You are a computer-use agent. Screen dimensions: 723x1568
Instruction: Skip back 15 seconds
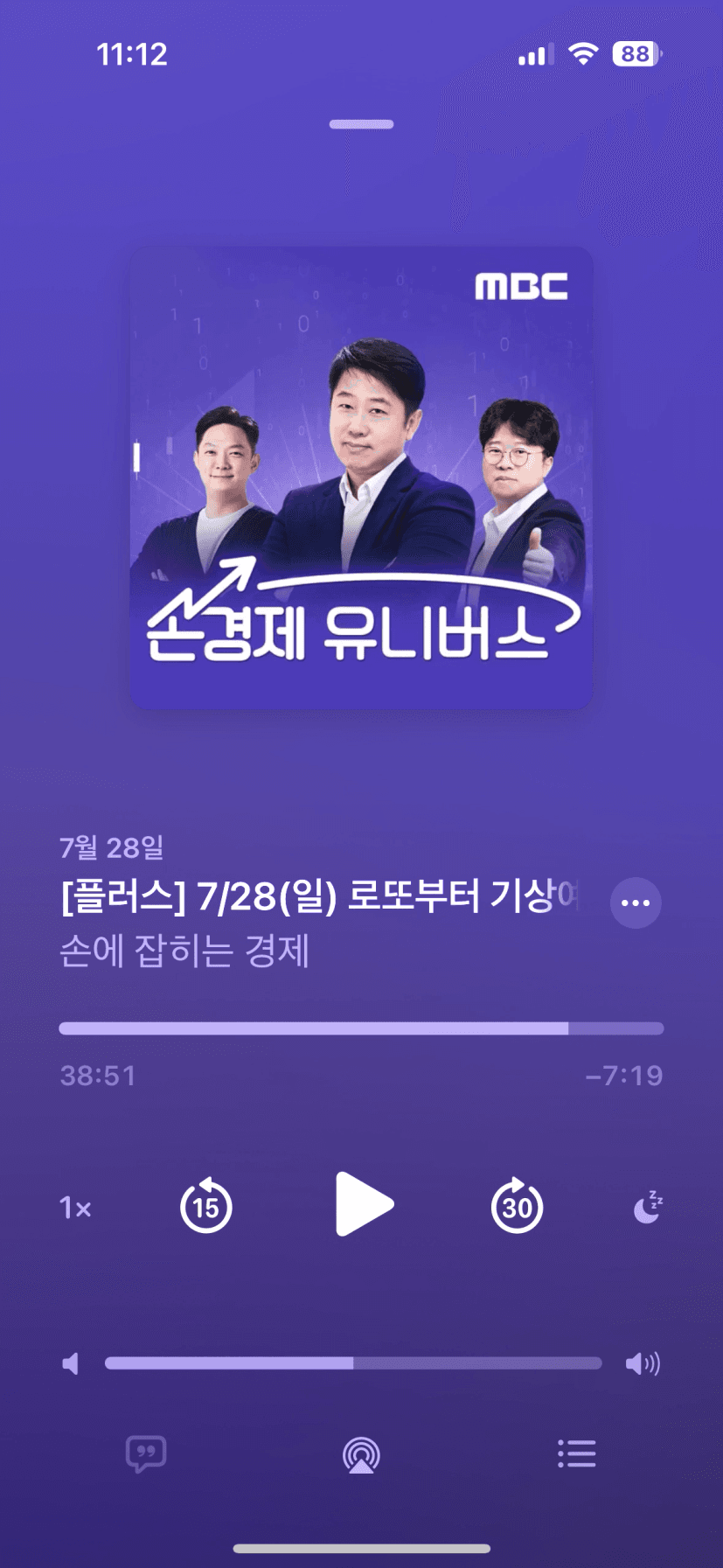[x=205, y=1206]
